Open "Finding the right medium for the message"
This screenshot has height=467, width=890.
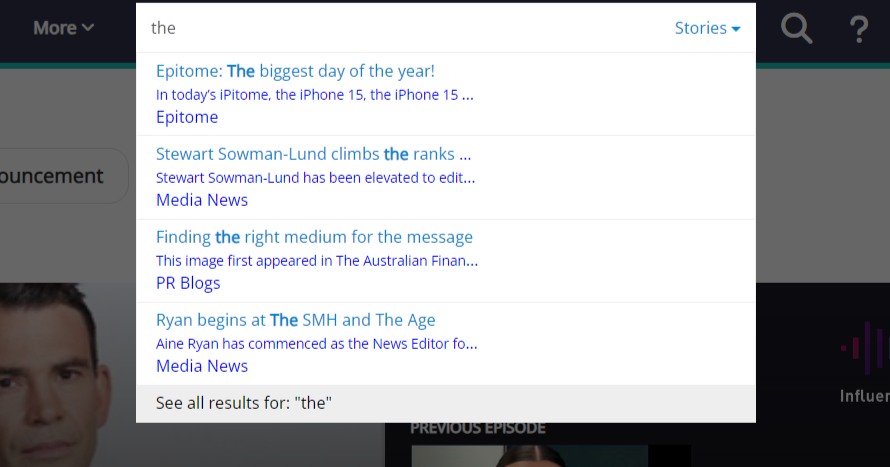[x=314, y=237]
